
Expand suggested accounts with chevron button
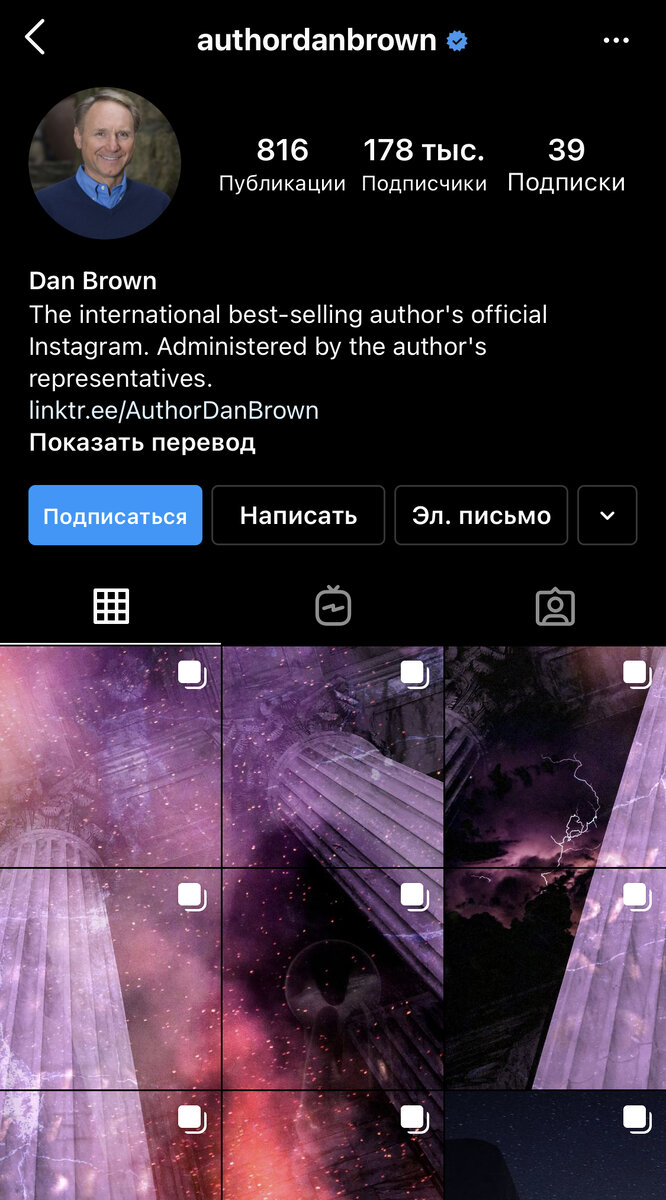(607, 515)
